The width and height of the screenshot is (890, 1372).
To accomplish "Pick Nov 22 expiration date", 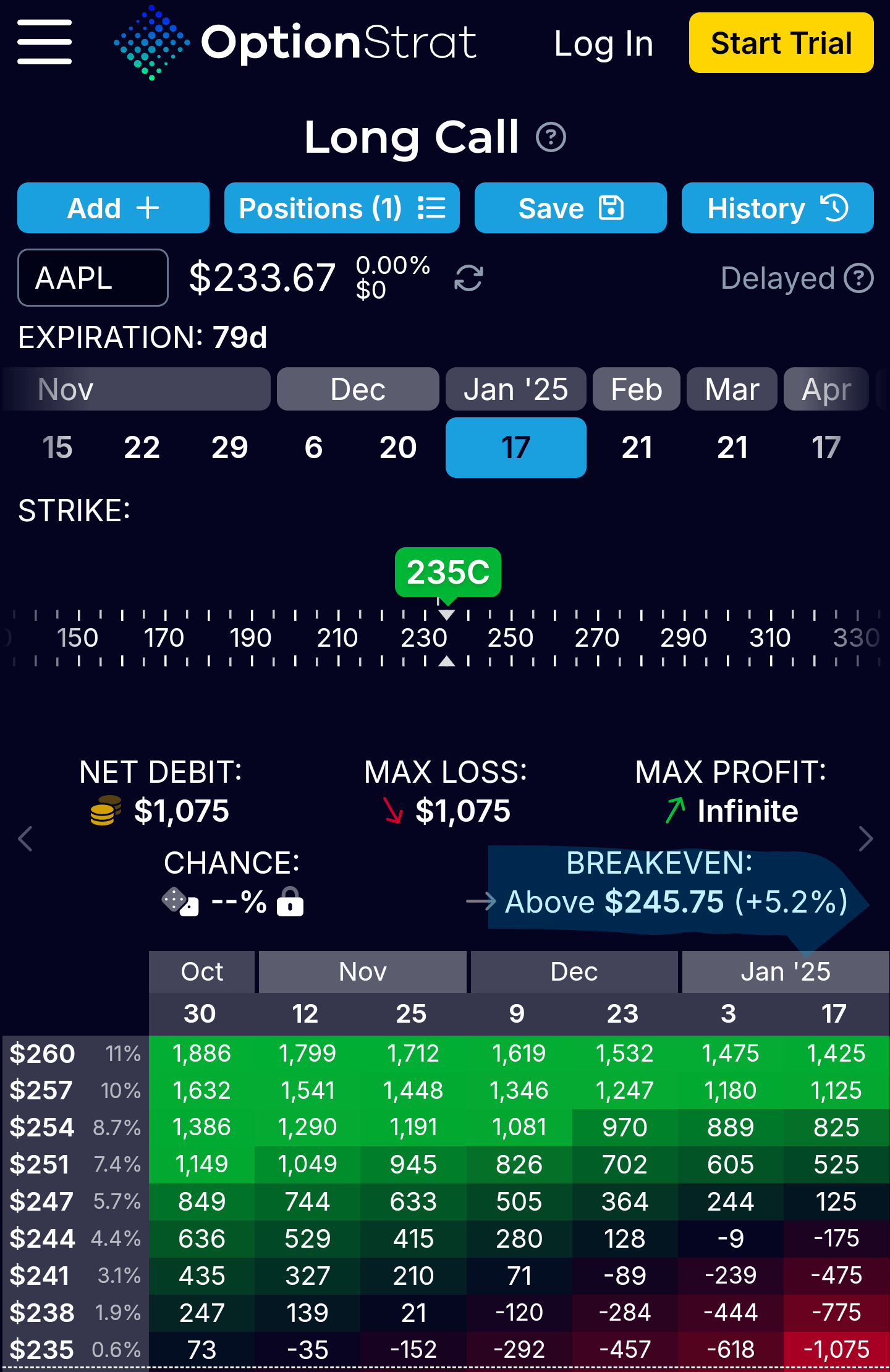I will 142,448.
